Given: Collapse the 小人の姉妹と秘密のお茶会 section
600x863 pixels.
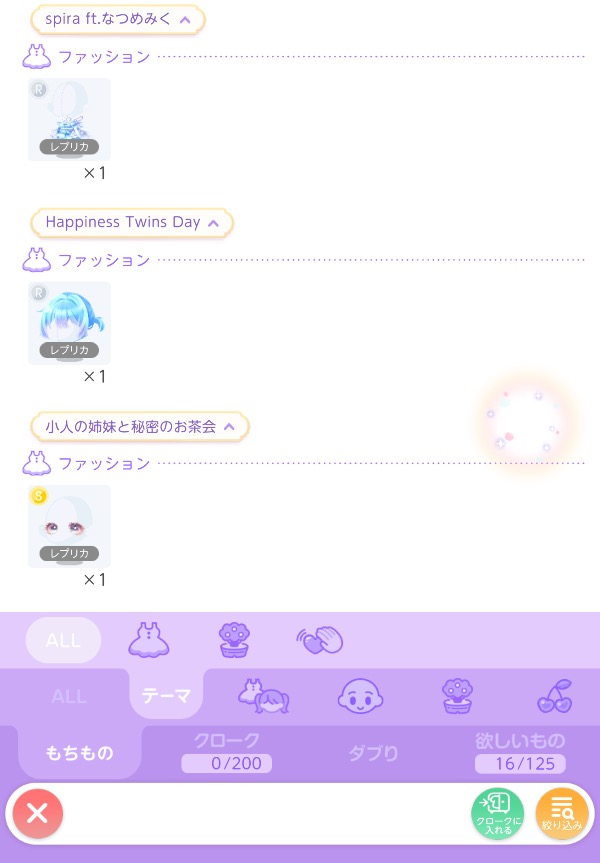Looking at the screenshot, I should [x=229, y=427].
